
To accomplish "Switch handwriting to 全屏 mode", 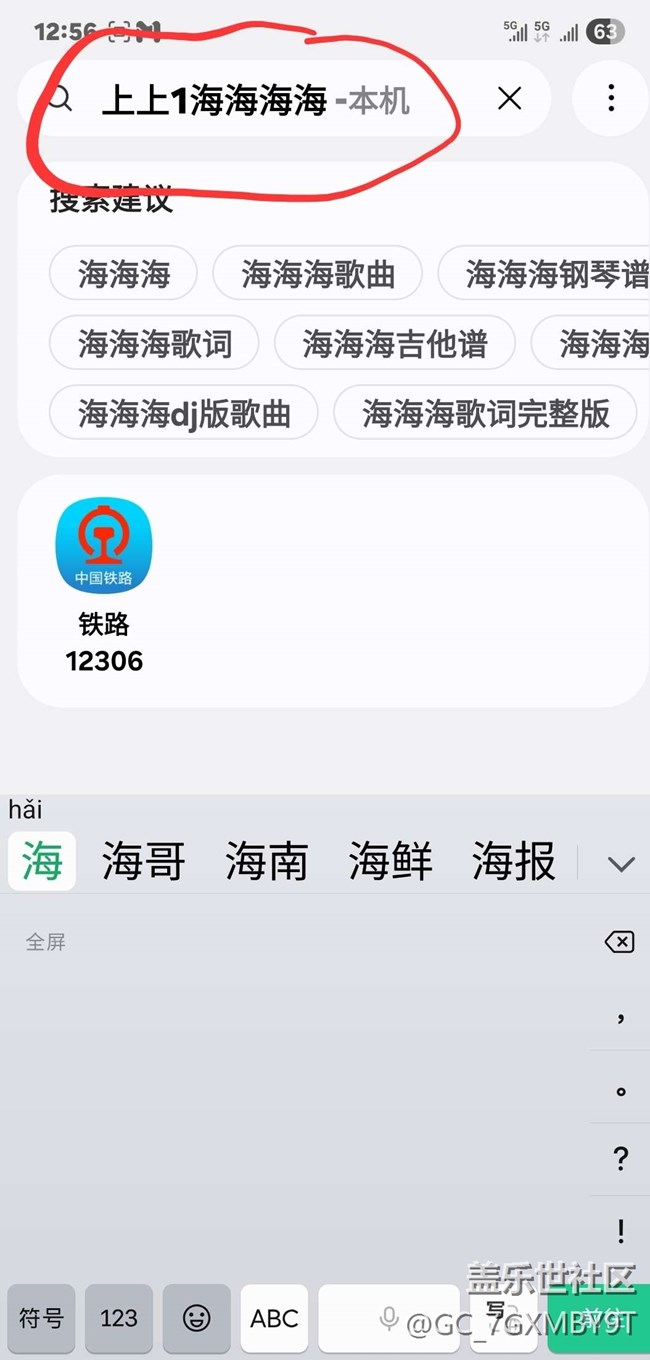I will pyautogui.click(x=46, y=942).
